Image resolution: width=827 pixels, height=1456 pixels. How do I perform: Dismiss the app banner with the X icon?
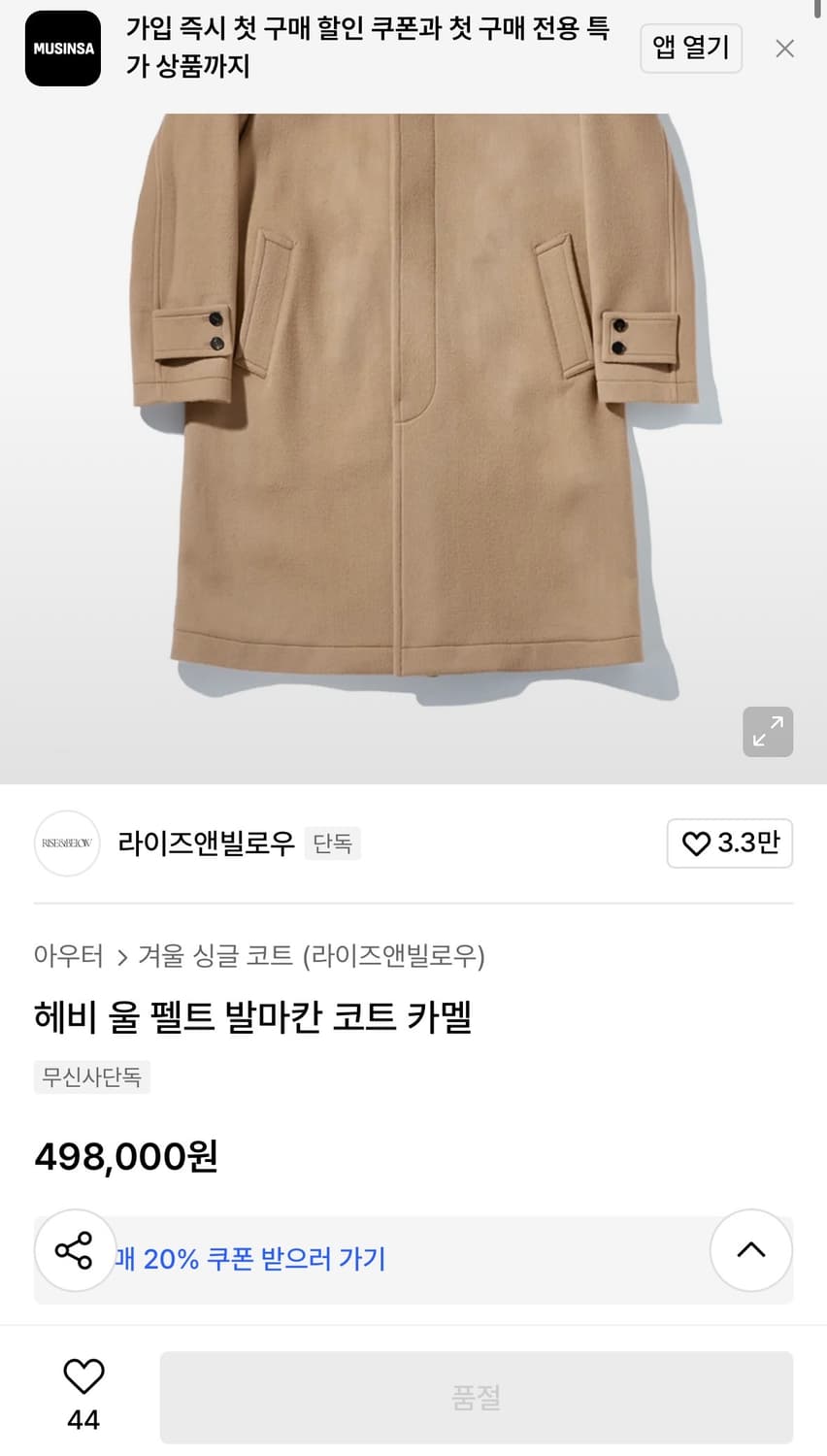pyautogui.click(x=784, y=48)
